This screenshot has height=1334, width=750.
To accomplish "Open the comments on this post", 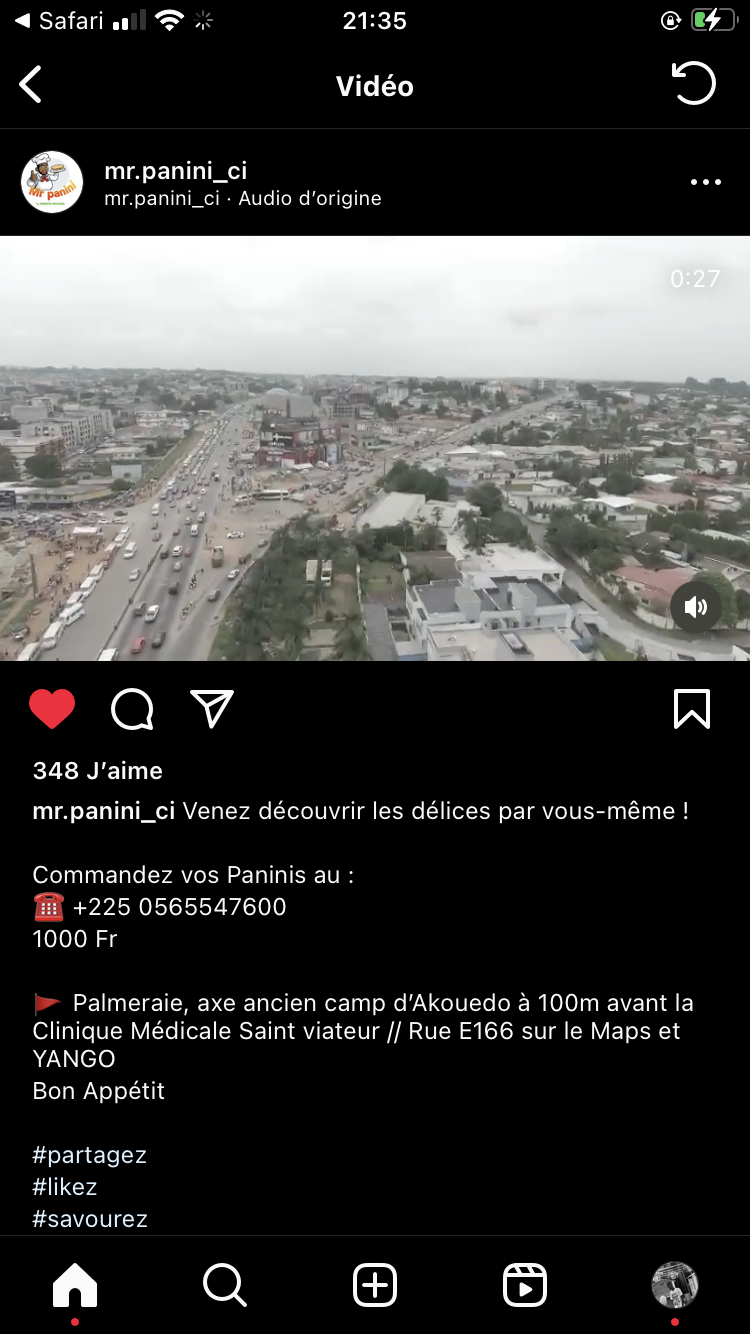I will [x=132, y=709].
